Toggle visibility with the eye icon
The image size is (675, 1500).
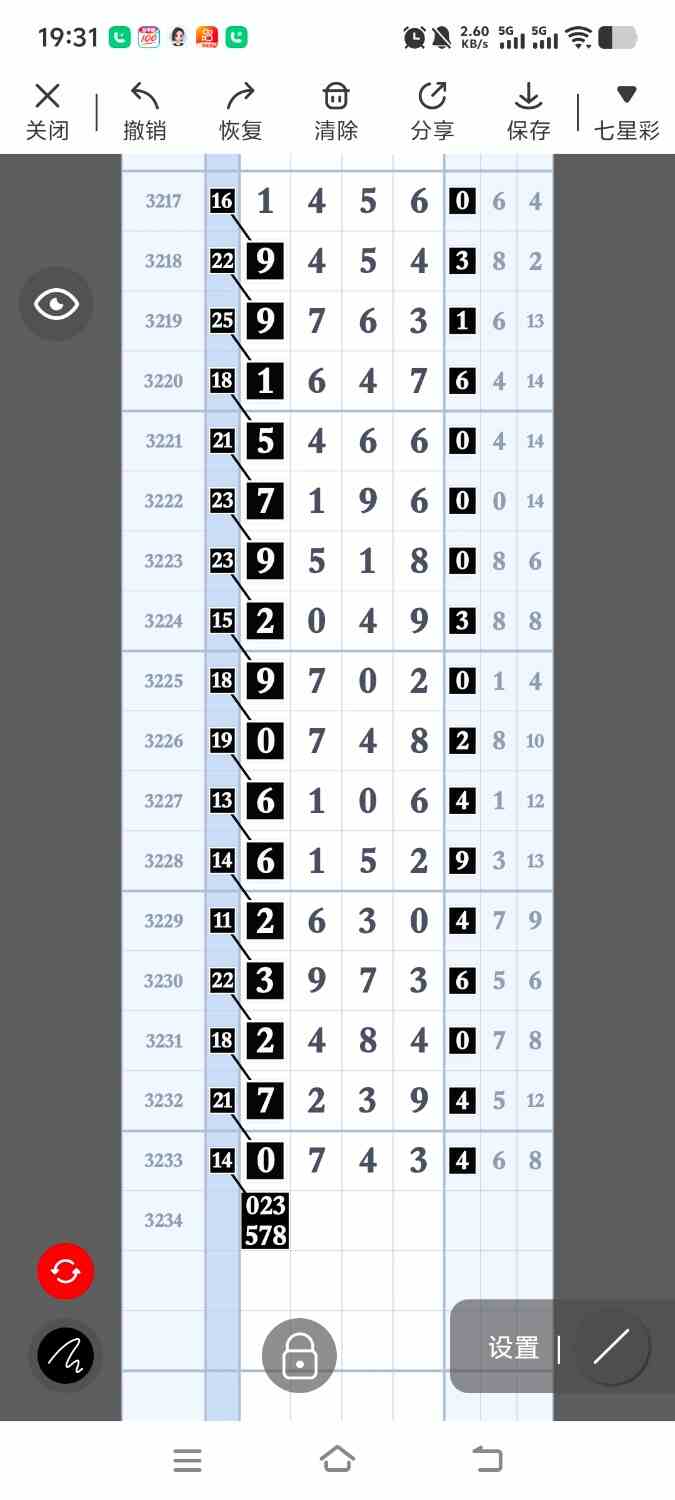click(56, 304)
